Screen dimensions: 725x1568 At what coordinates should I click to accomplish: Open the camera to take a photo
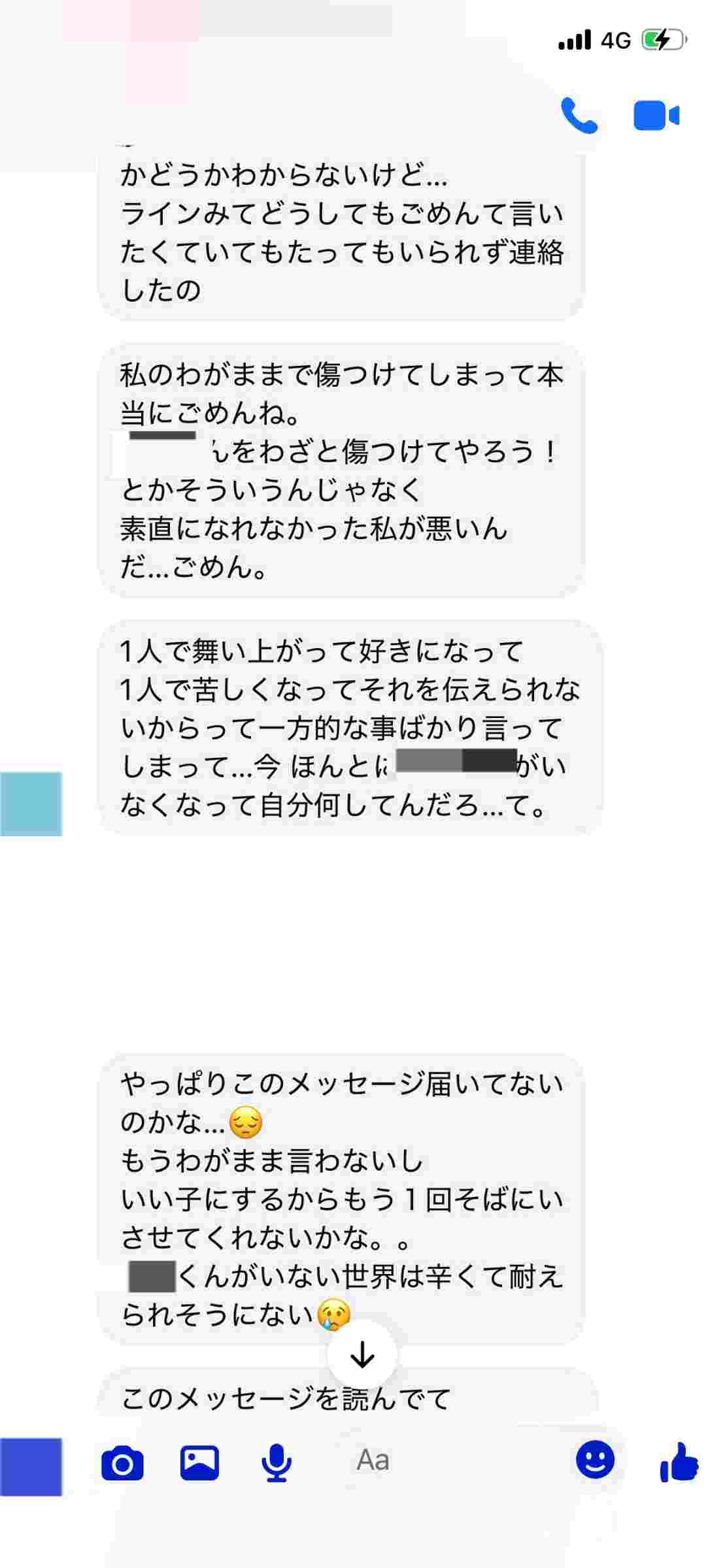point(122,1463)
